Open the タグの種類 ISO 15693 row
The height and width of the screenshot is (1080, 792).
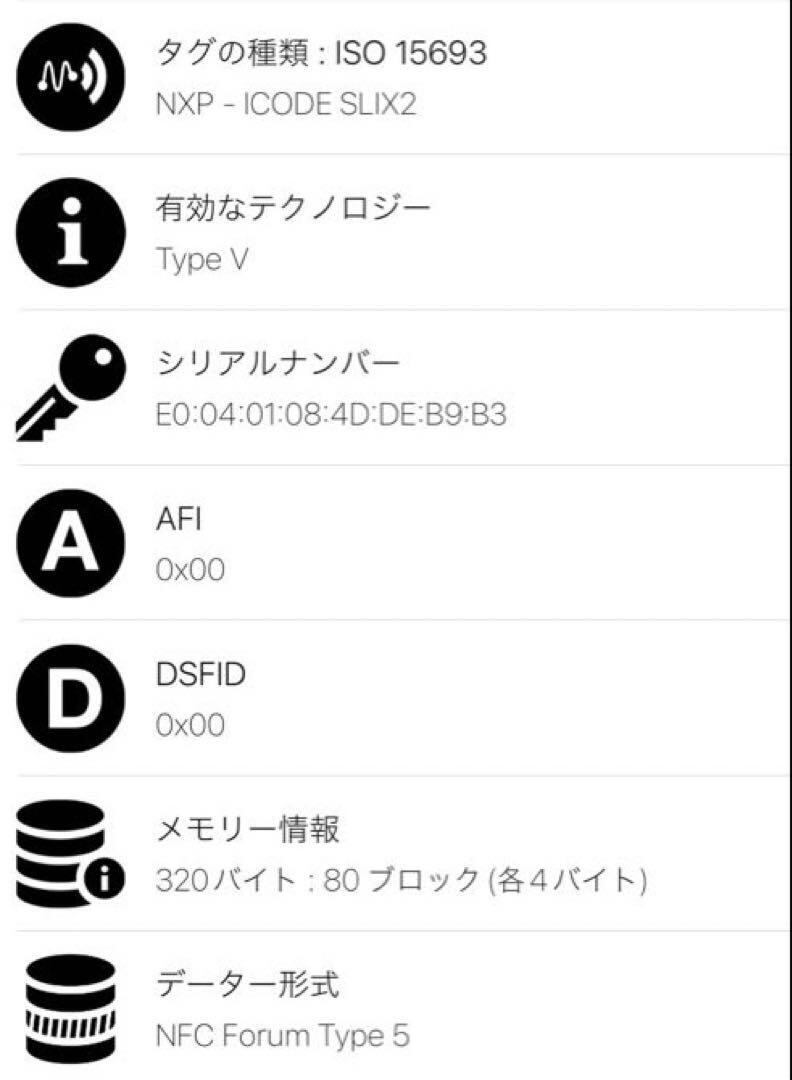[396, 77]
